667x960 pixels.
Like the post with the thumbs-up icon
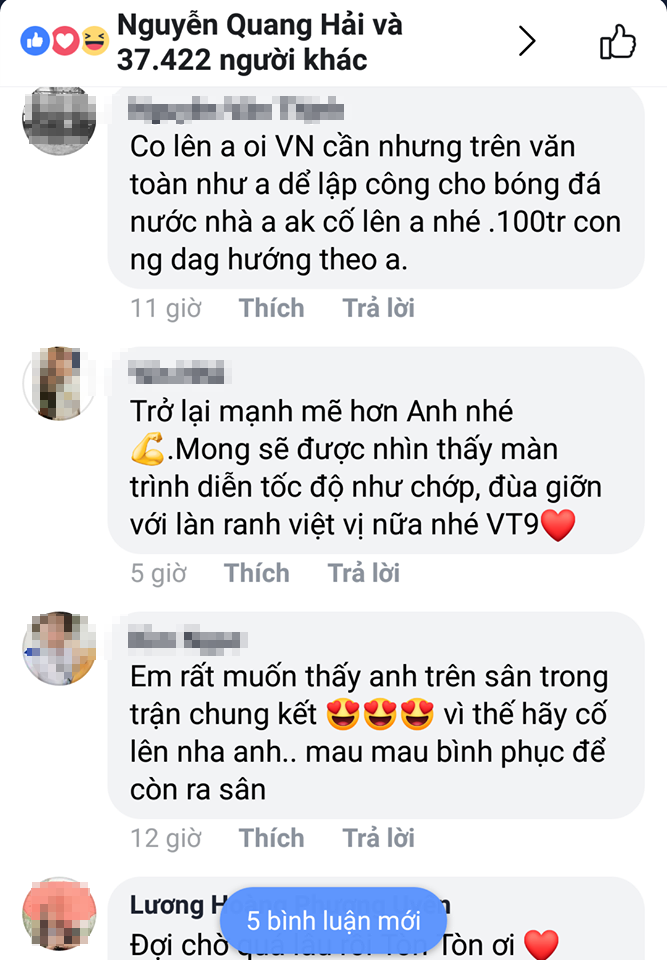click(617, 42)
